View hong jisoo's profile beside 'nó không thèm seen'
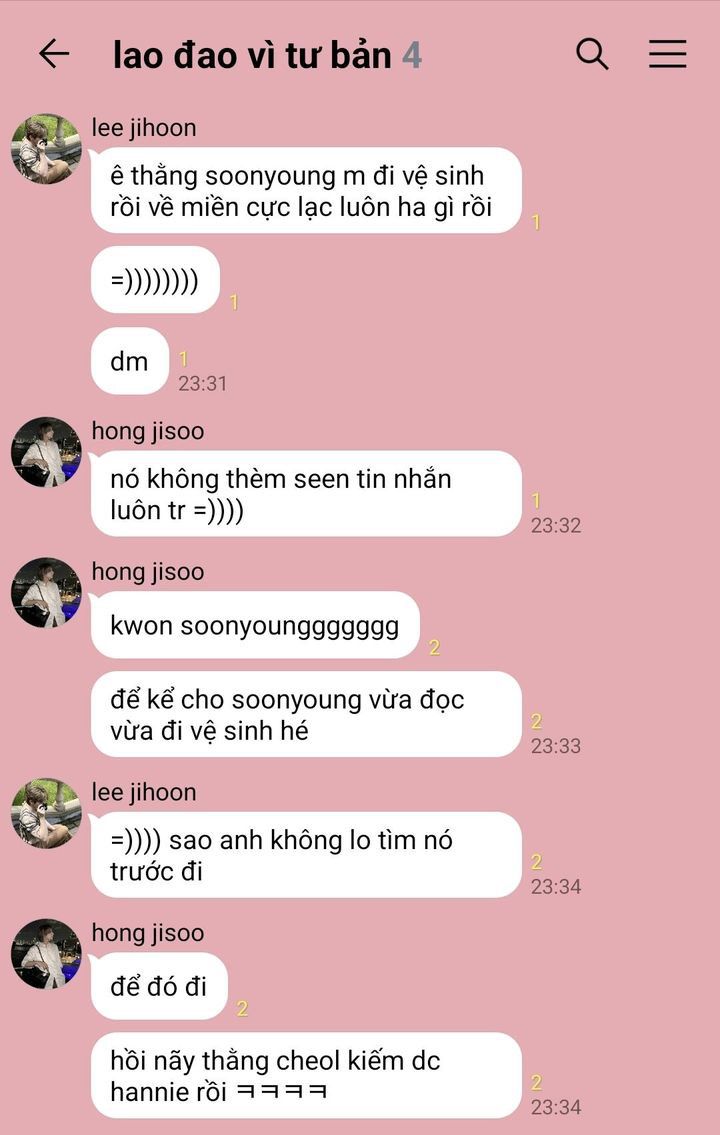This screenshot has width=720, height=1135. [x=46, y=453]
